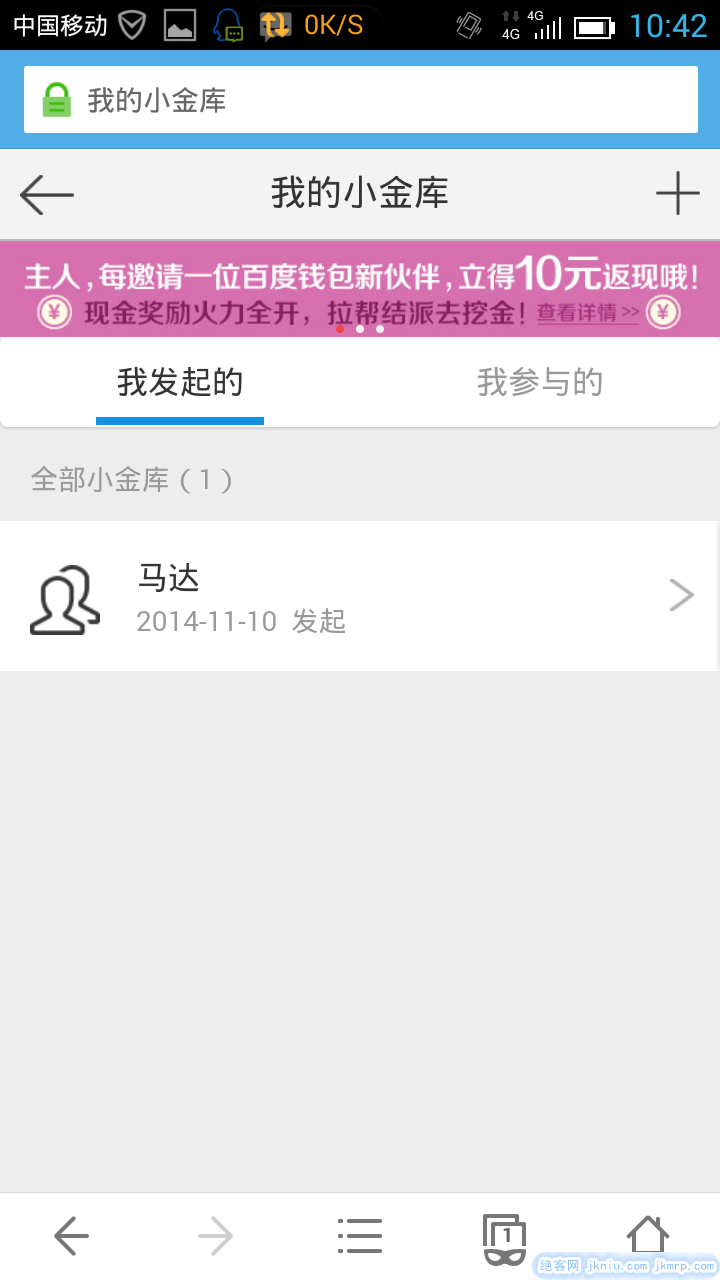Return to the browser home page
The width and height of the screenshot is (720, 1280).
647,1236
